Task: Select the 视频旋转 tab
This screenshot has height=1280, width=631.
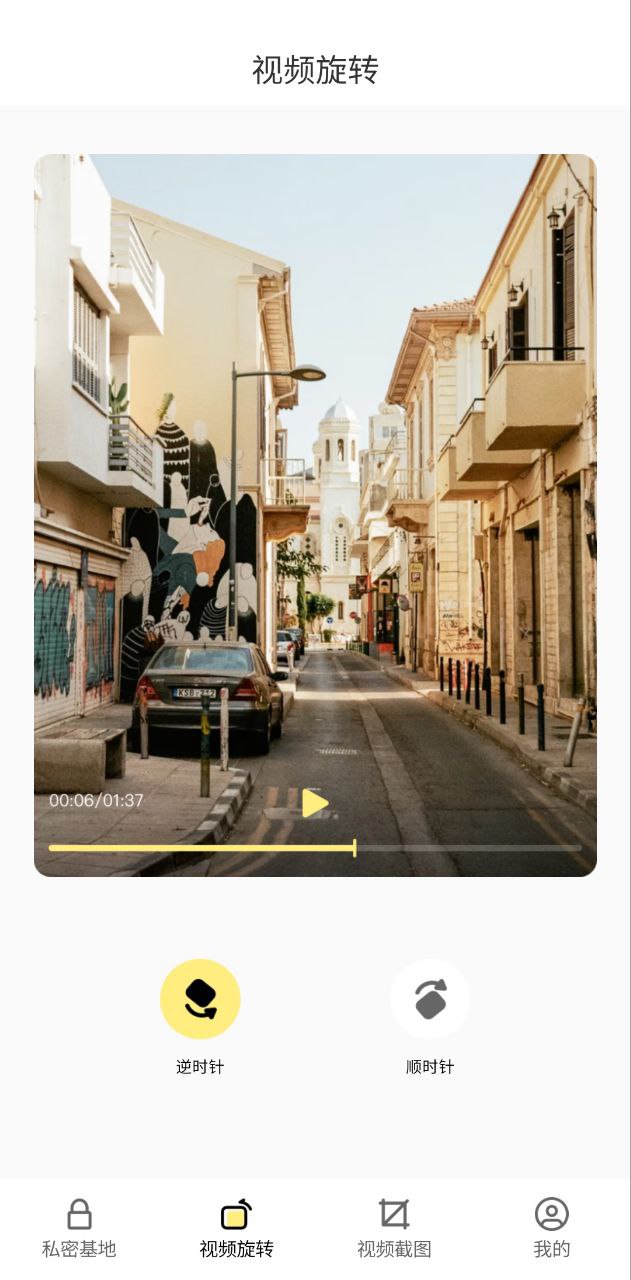Action: coord(236,1228)
